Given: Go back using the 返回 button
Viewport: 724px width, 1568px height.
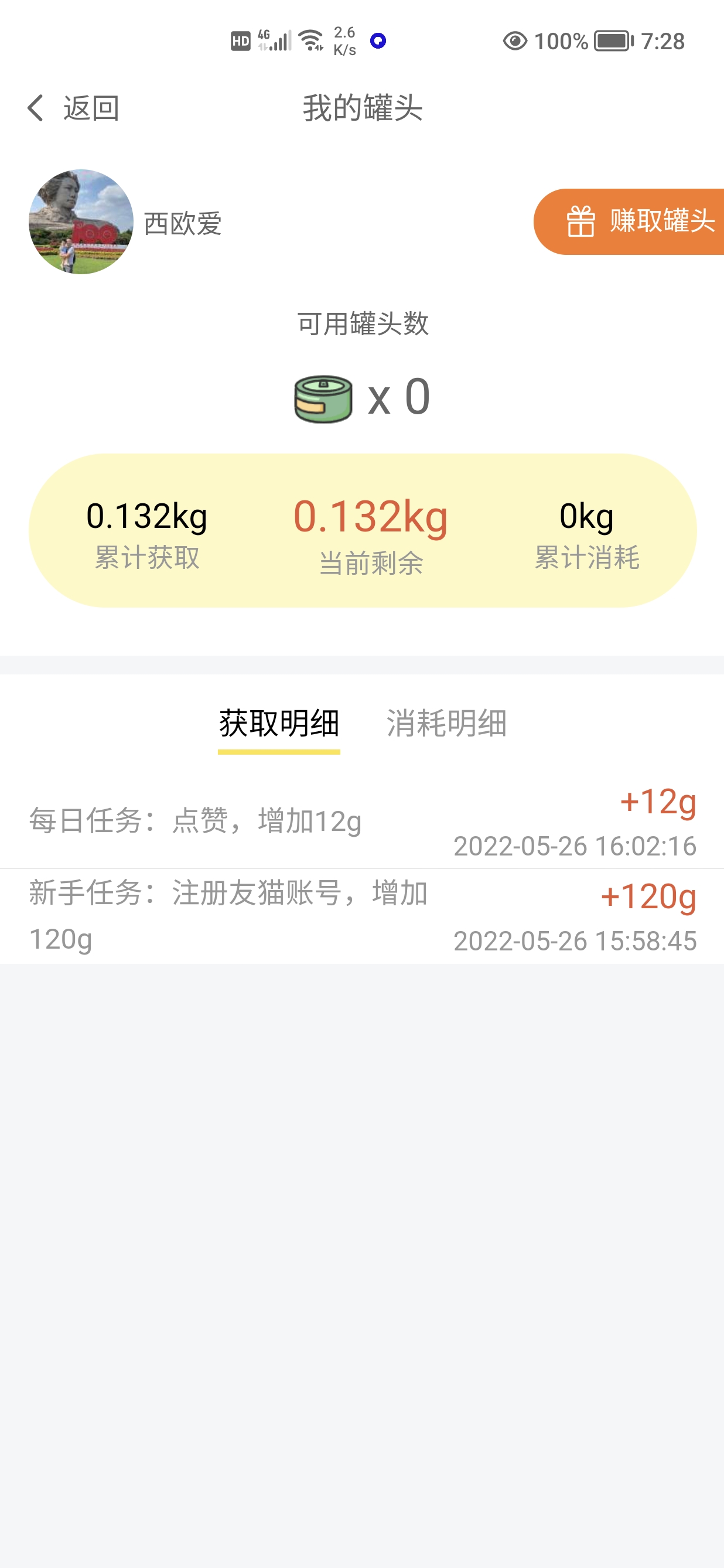Looking at the screenshot, I should point(73,108).
